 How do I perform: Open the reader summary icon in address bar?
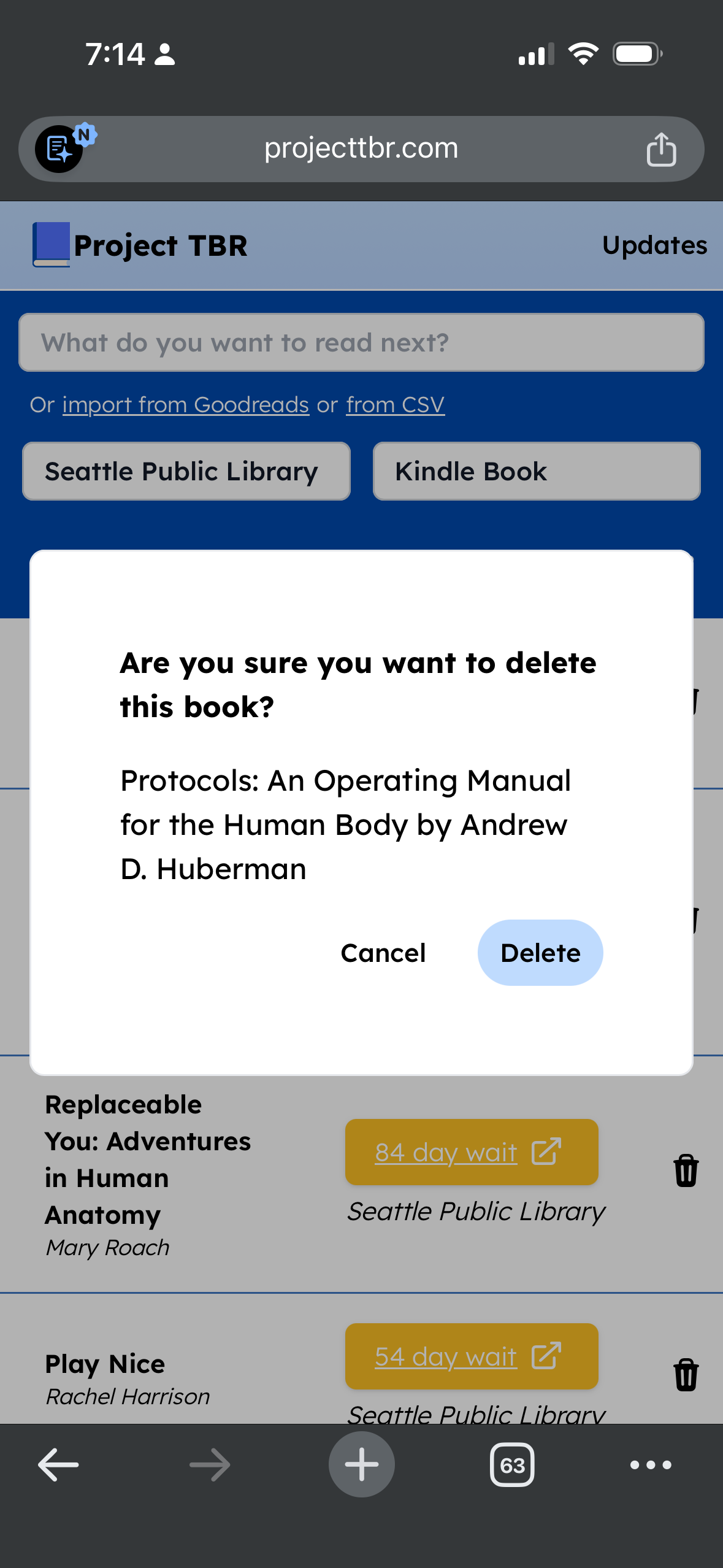coord(59,149)
